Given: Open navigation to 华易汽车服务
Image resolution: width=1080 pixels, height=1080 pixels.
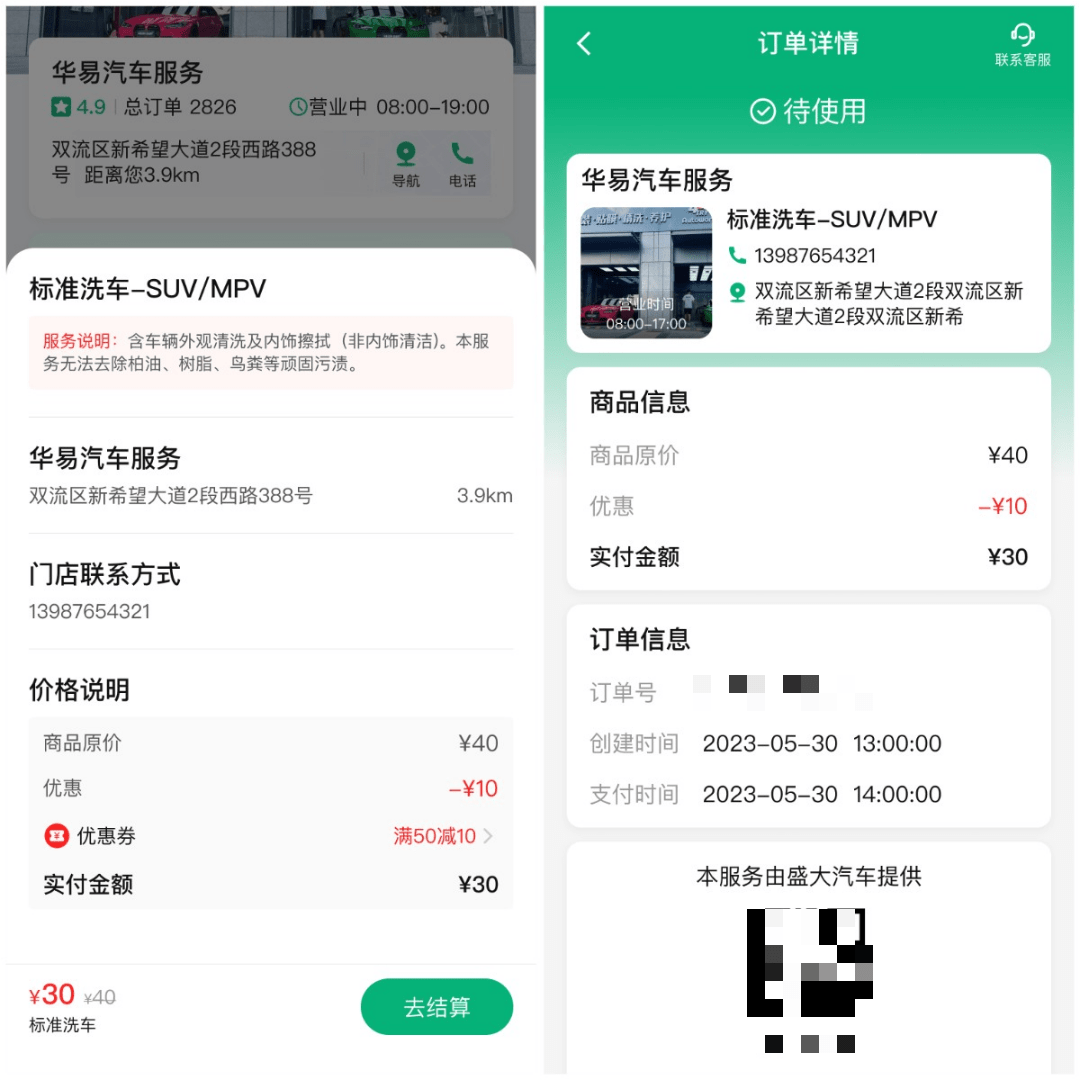Looking at the screenshot, I should coord(405,165).
